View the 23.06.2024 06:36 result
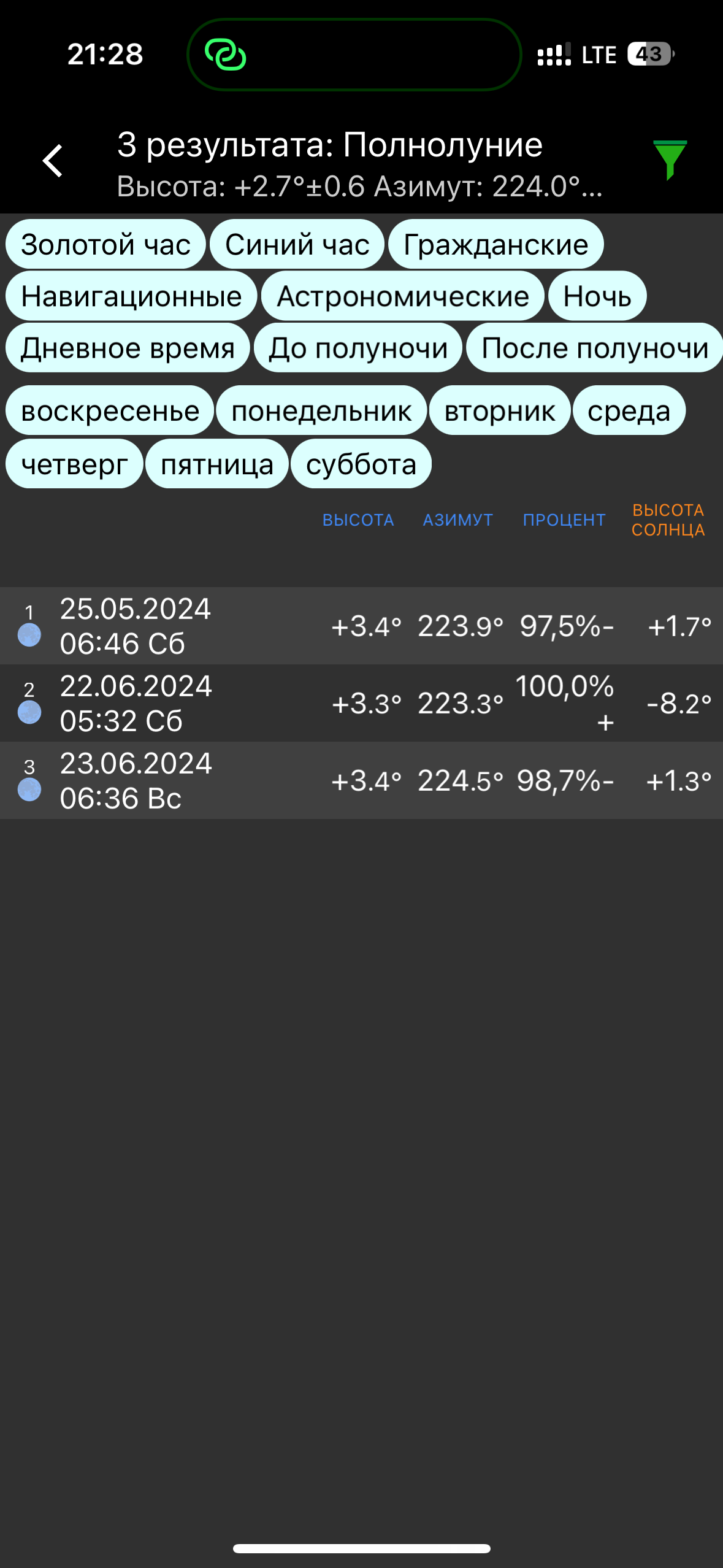 pos(361,781)
